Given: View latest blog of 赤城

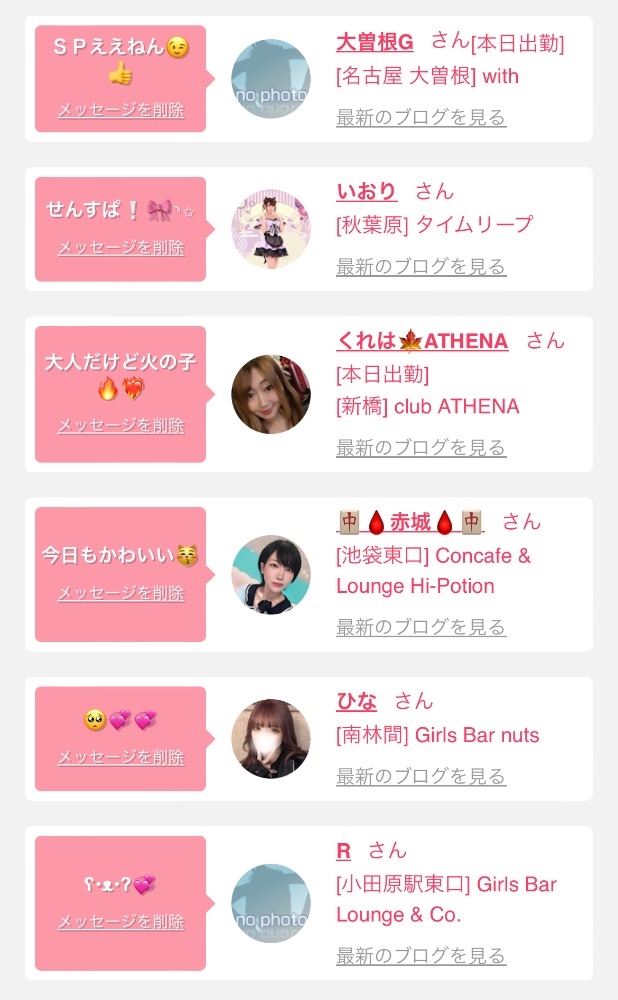Looking at the screenshot, I should point(421,627).
